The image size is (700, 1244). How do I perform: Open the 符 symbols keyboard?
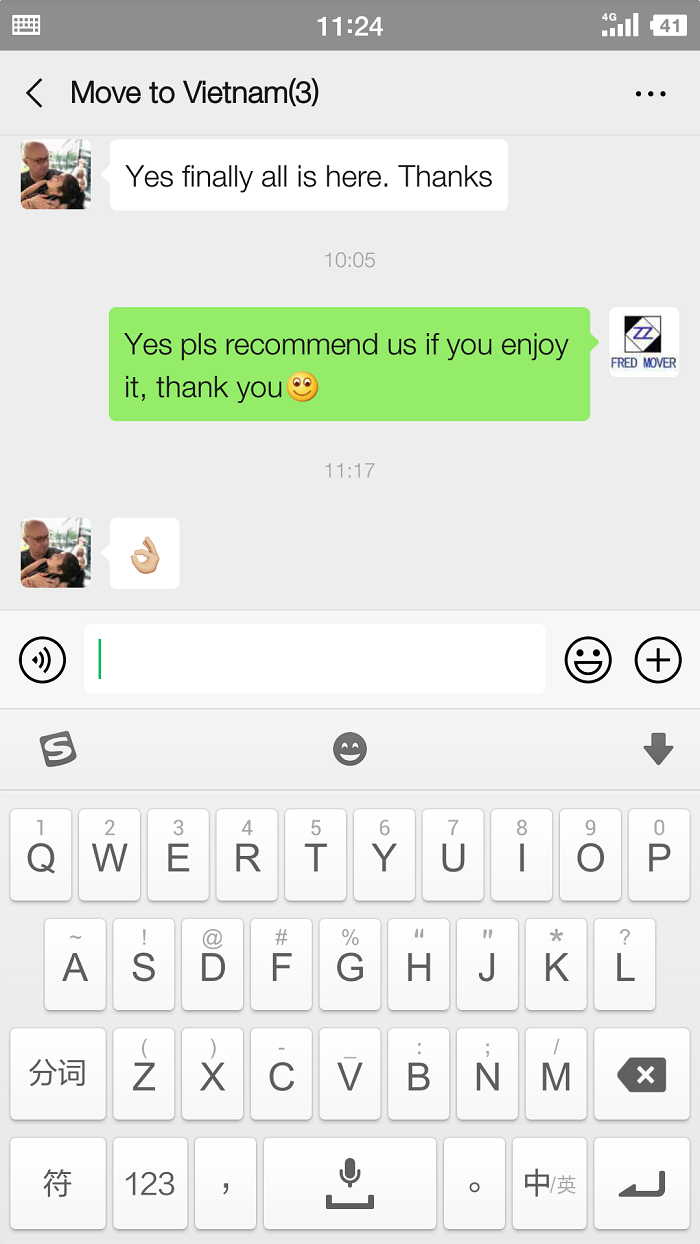coord(58,1184)
